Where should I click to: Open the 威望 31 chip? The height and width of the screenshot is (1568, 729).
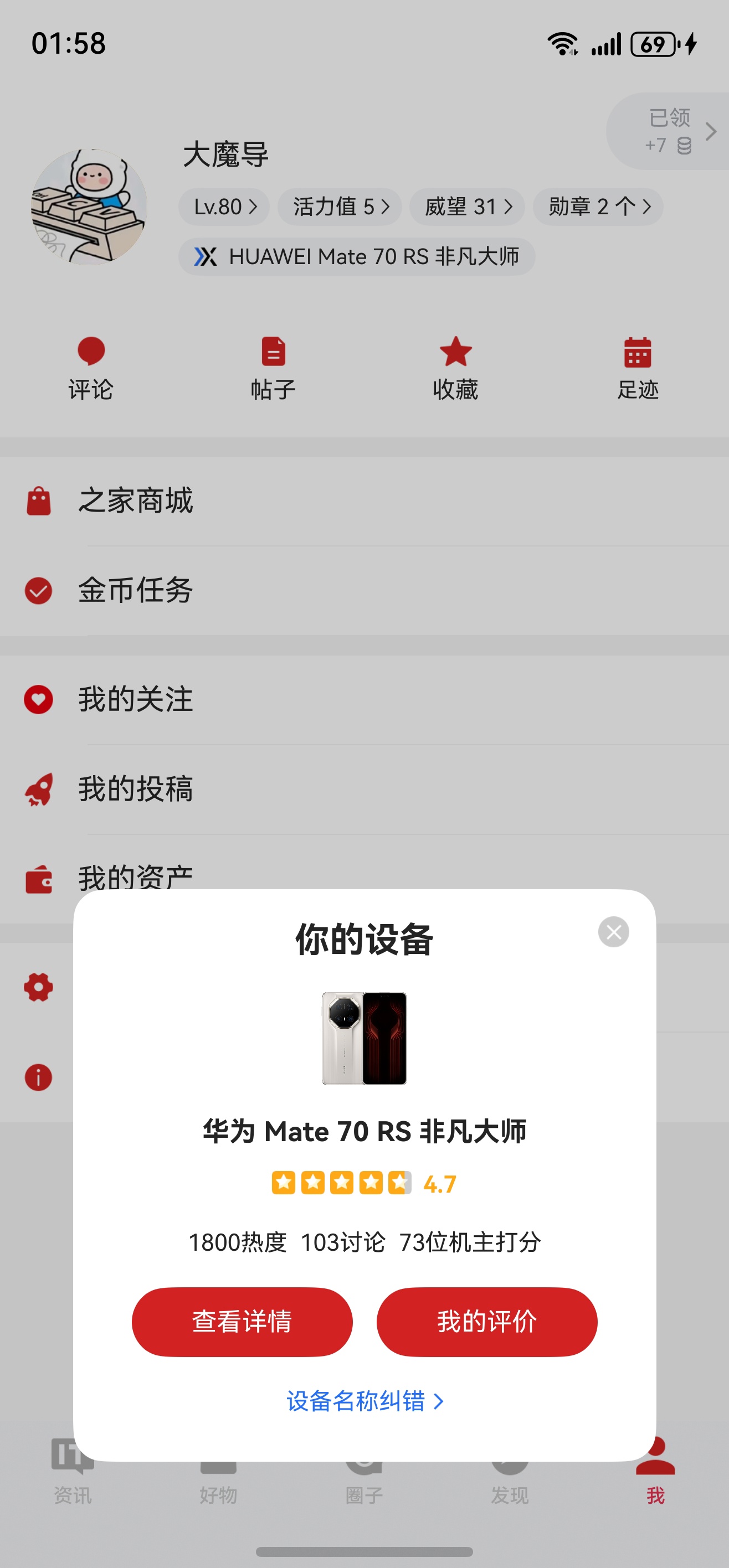coord(467,207)
